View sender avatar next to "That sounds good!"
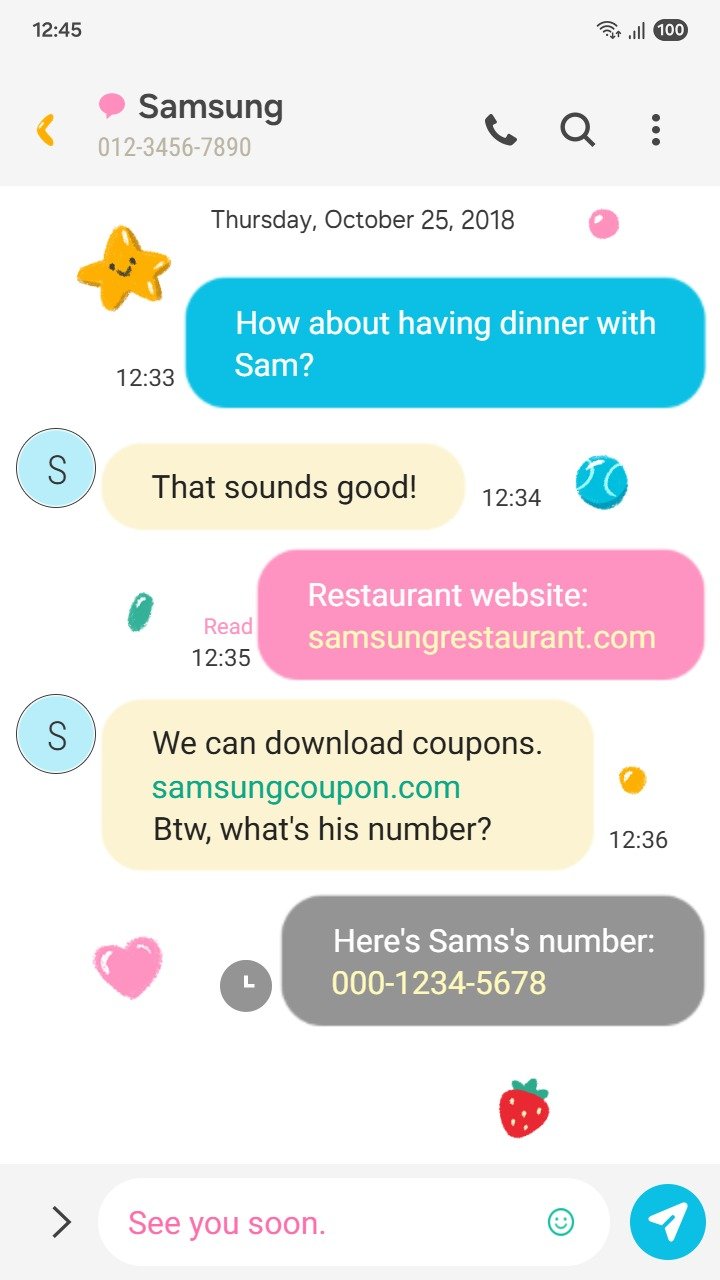 pos(56,468)
